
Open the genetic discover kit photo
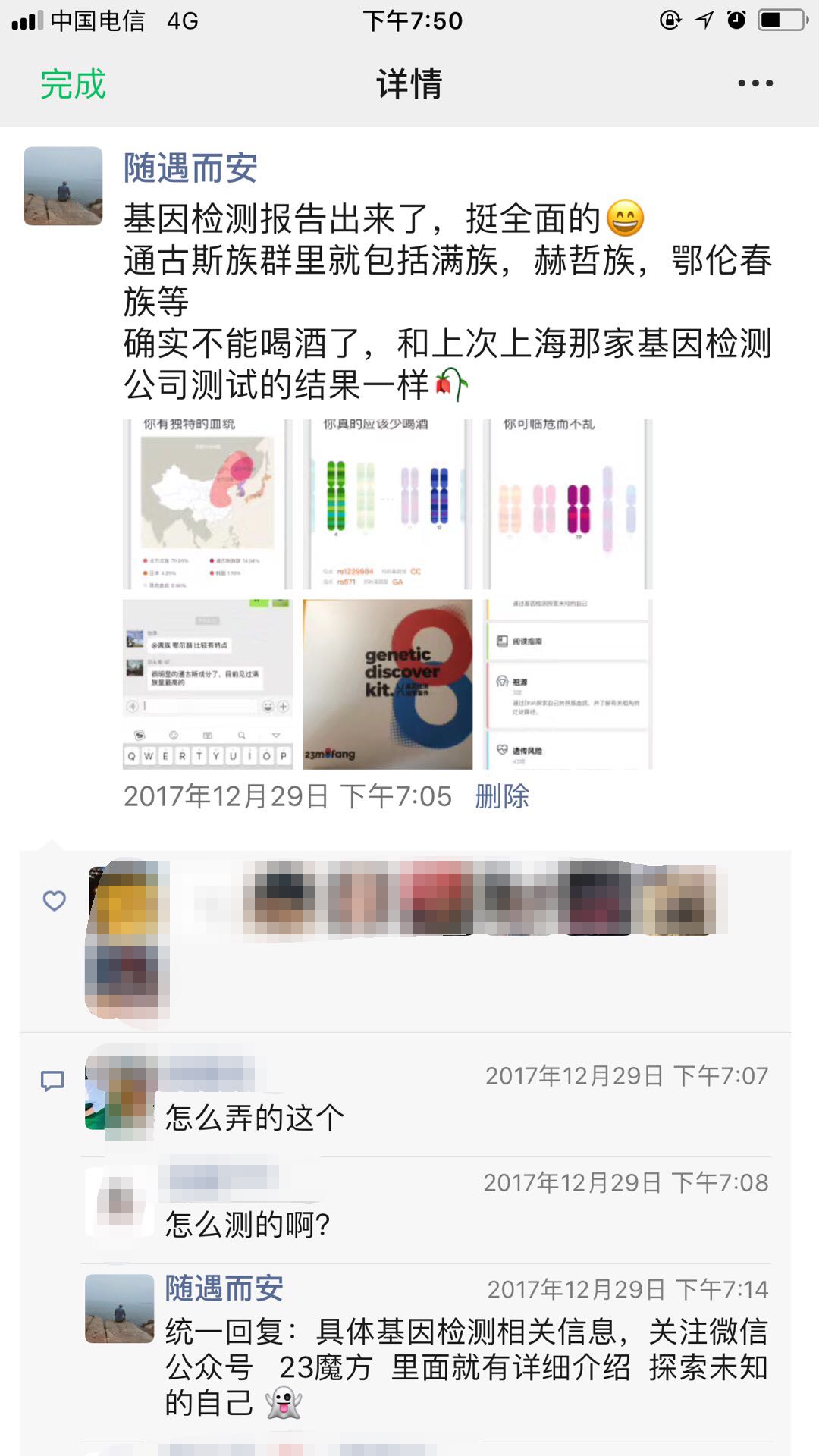point(387,684)
